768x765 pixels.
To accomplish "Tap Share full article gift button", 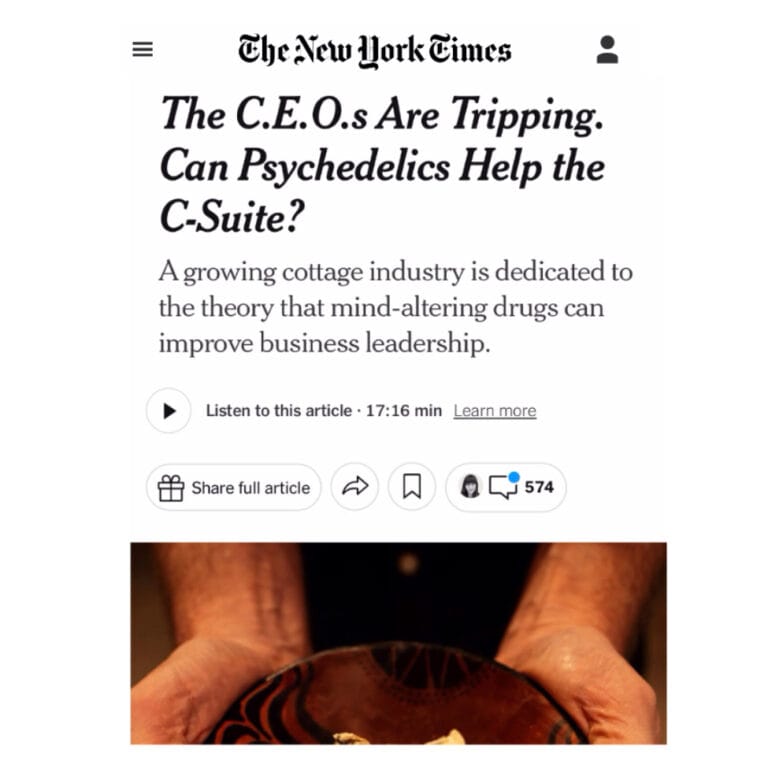I will [x=235, y=488].
